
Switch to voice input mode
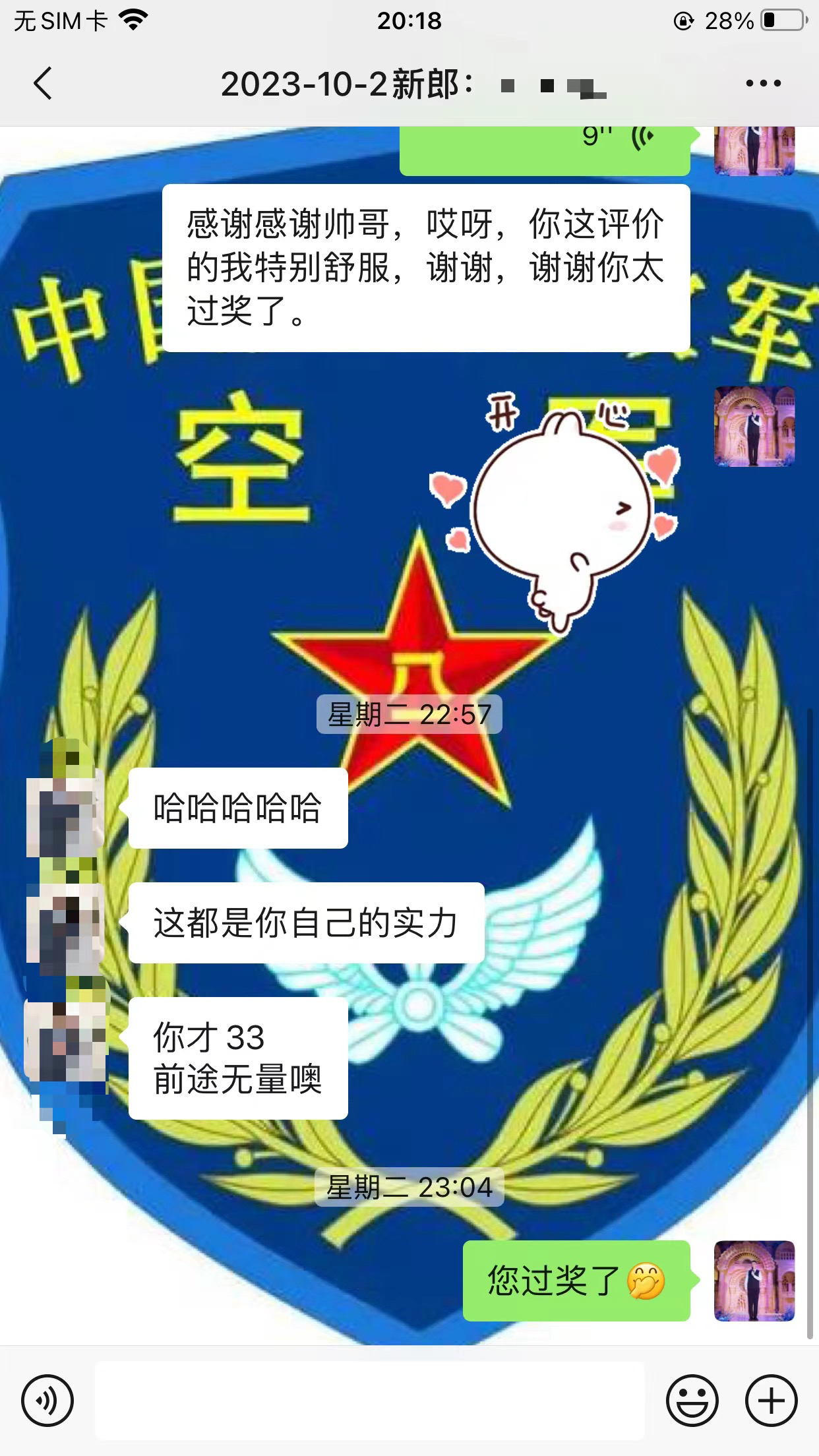pyautogui.click(x=47, y=1401)
